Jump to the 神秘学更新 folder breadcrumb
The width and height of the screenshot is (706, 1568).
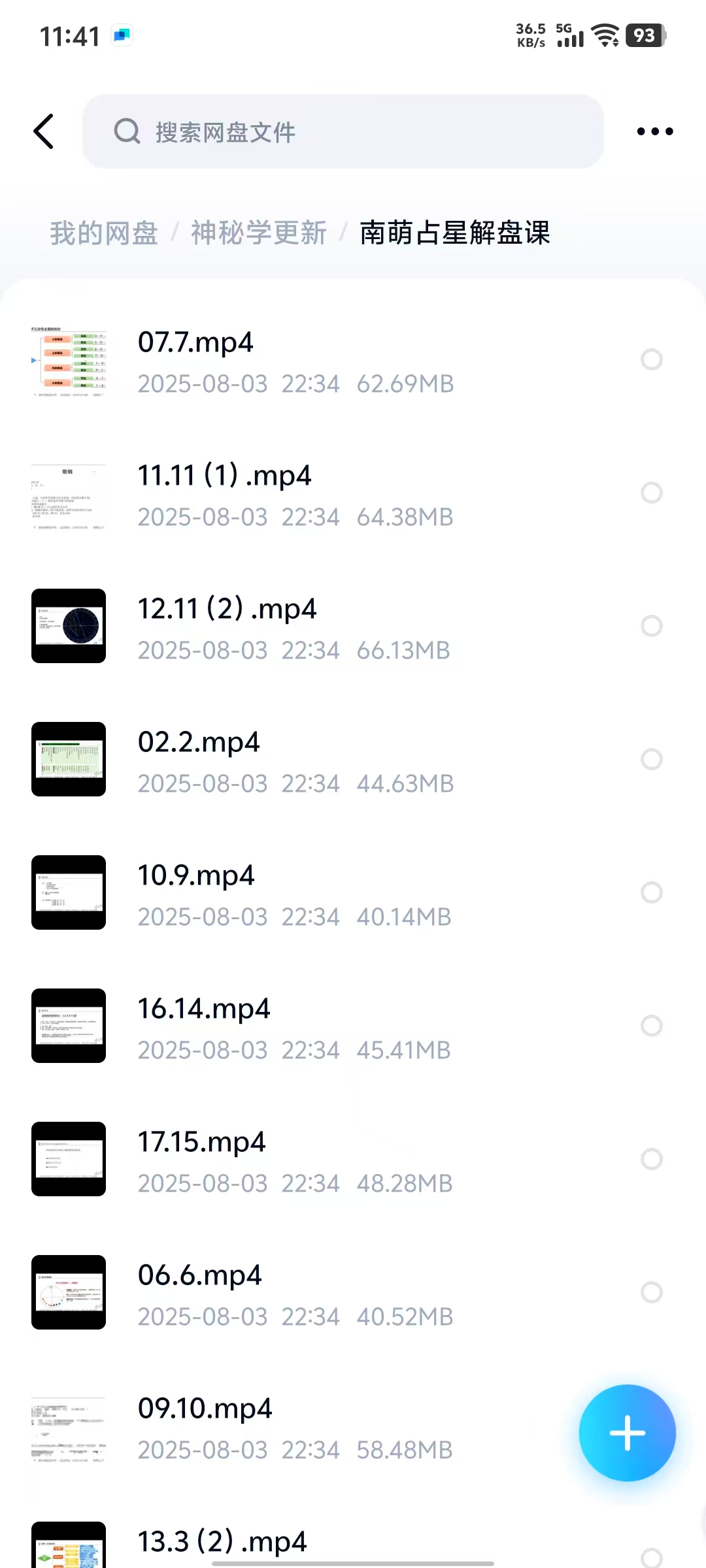coord(259,233)
